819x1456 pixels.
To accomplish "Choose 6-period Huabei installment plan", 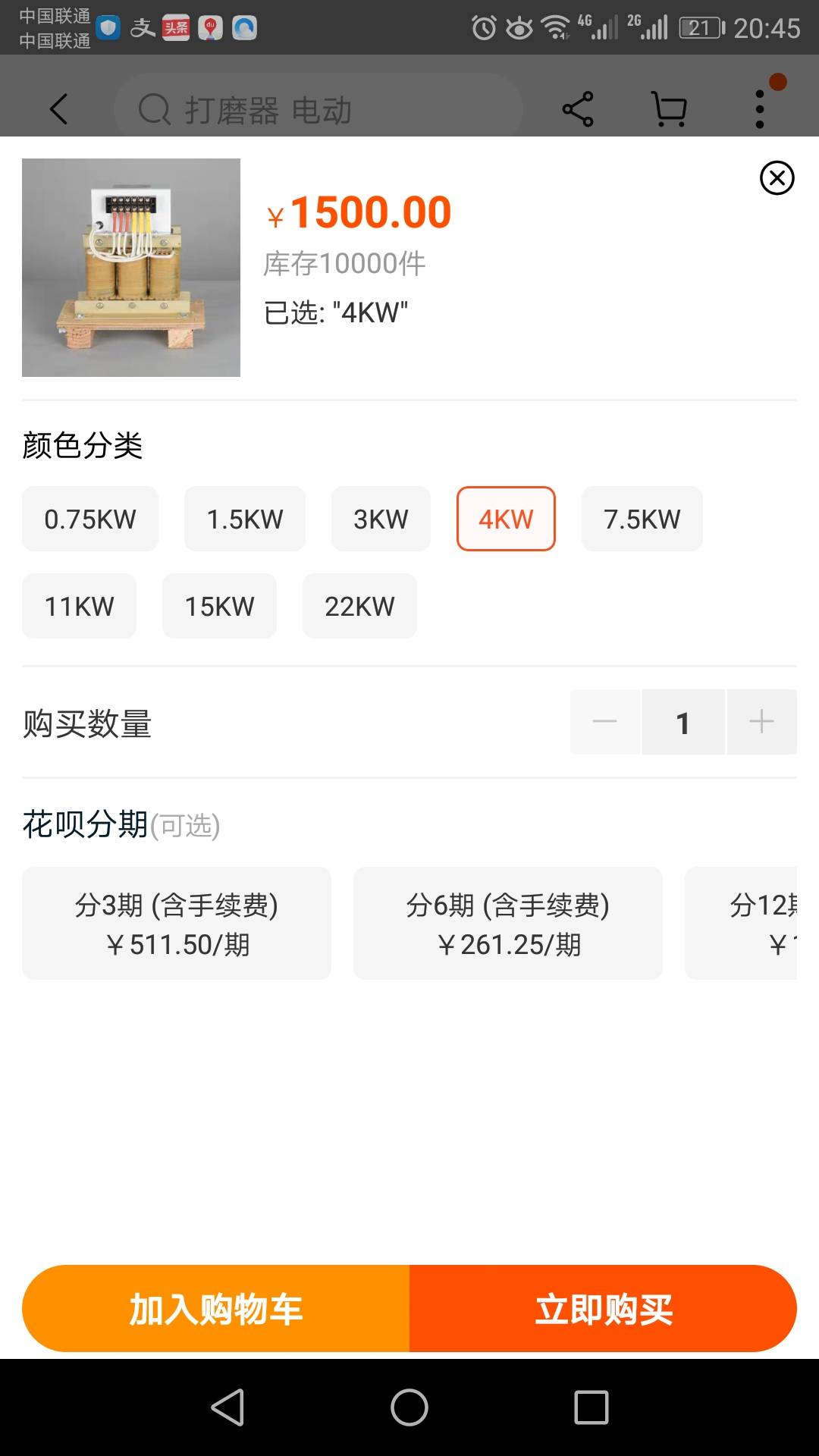I will point(508,923).
